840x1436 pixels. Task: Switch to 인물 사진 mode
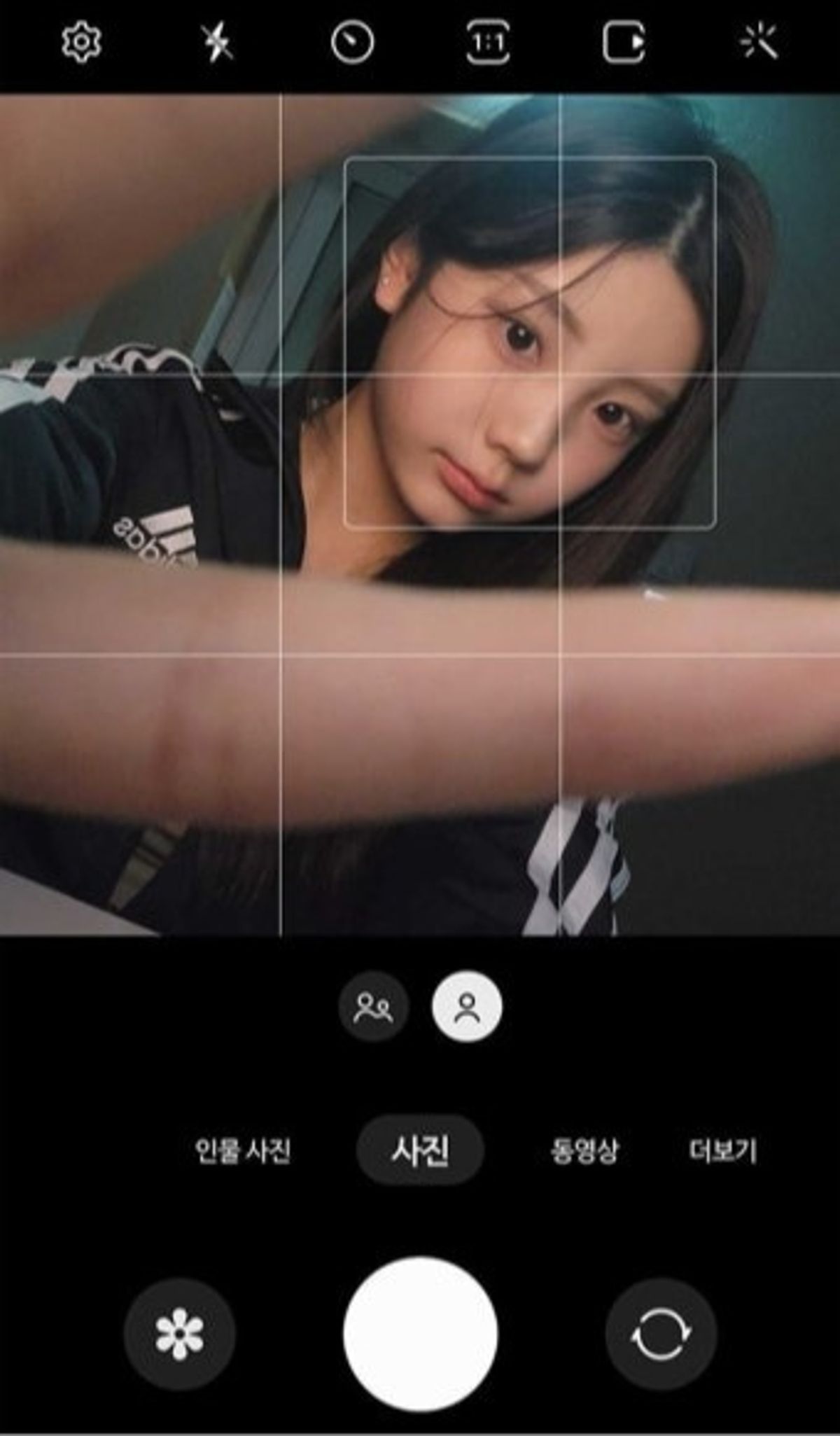click(242, 1150)
